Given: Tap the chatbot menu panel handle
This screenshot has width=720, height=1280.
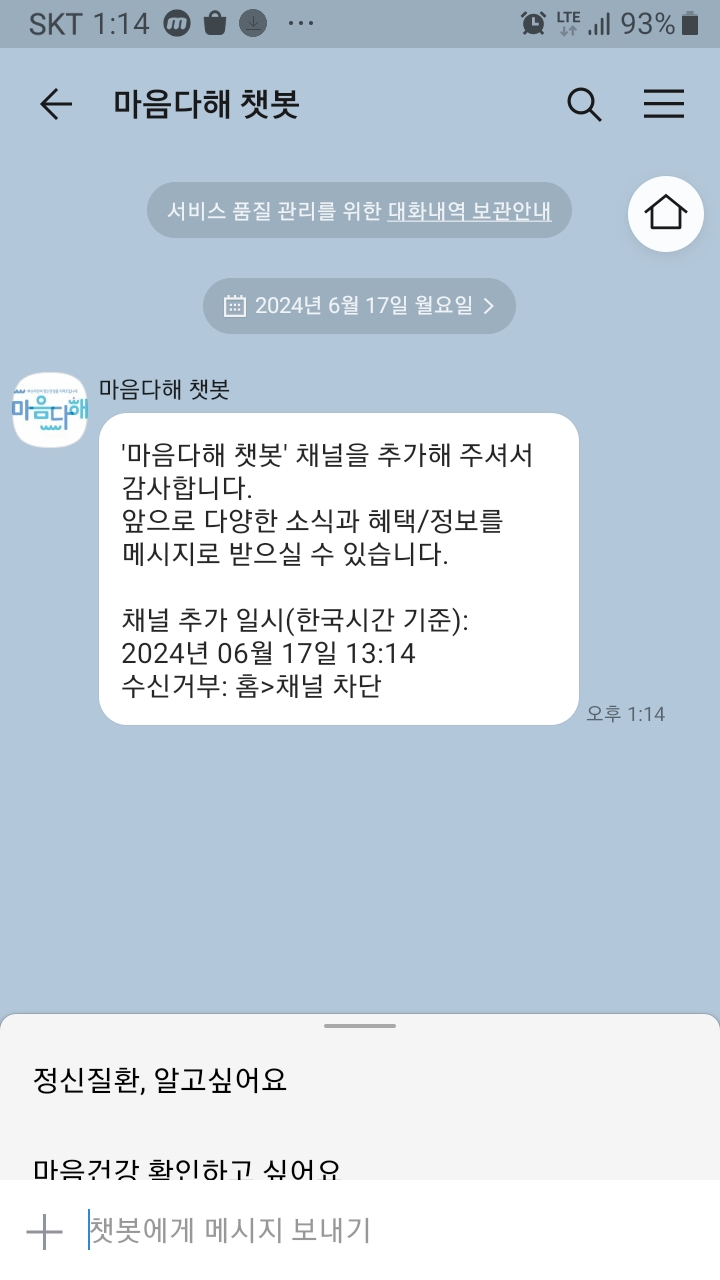Looking at the screenshot, I should pos(360,1025).
